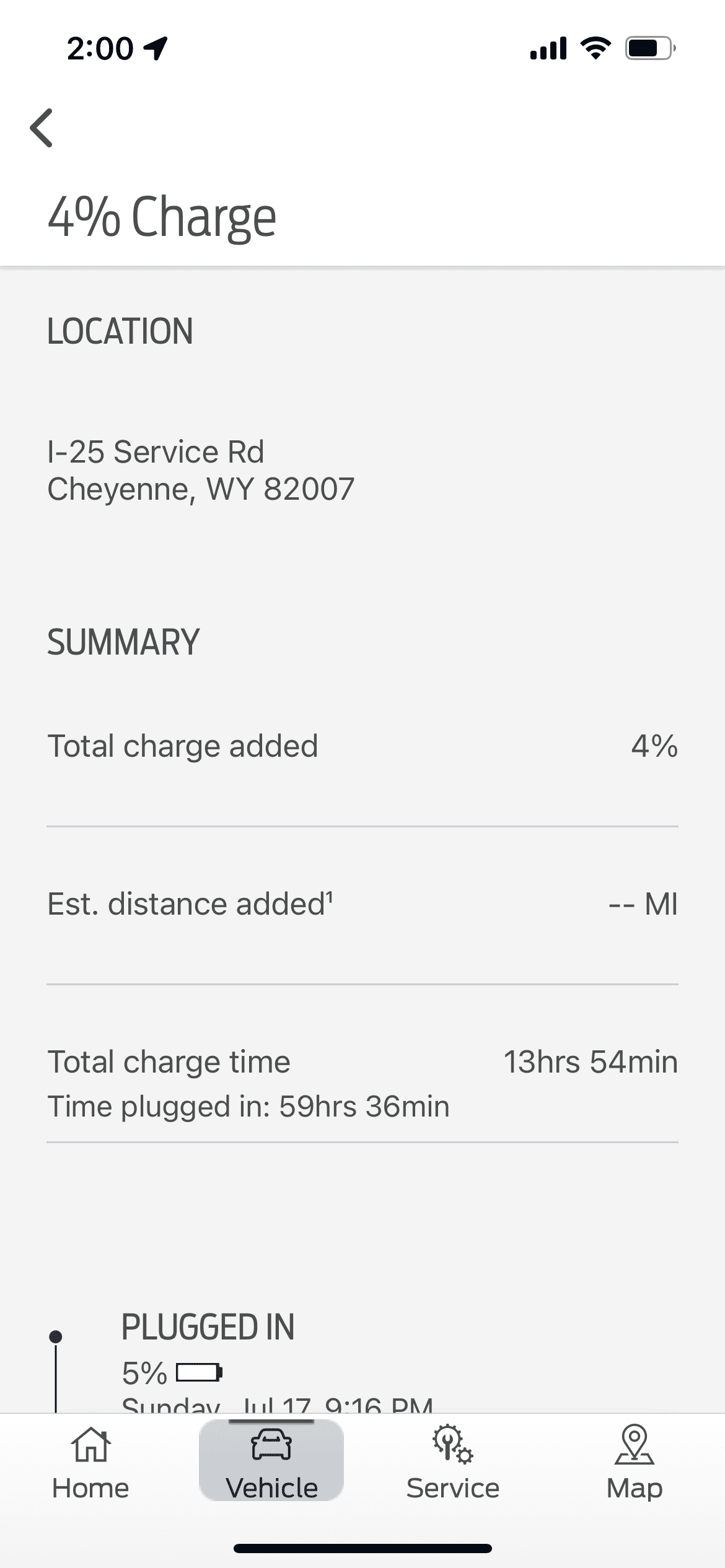Select the Vehicle tab
The height and width of the screenshot is (1568, 725).
tap(271, 1461)
